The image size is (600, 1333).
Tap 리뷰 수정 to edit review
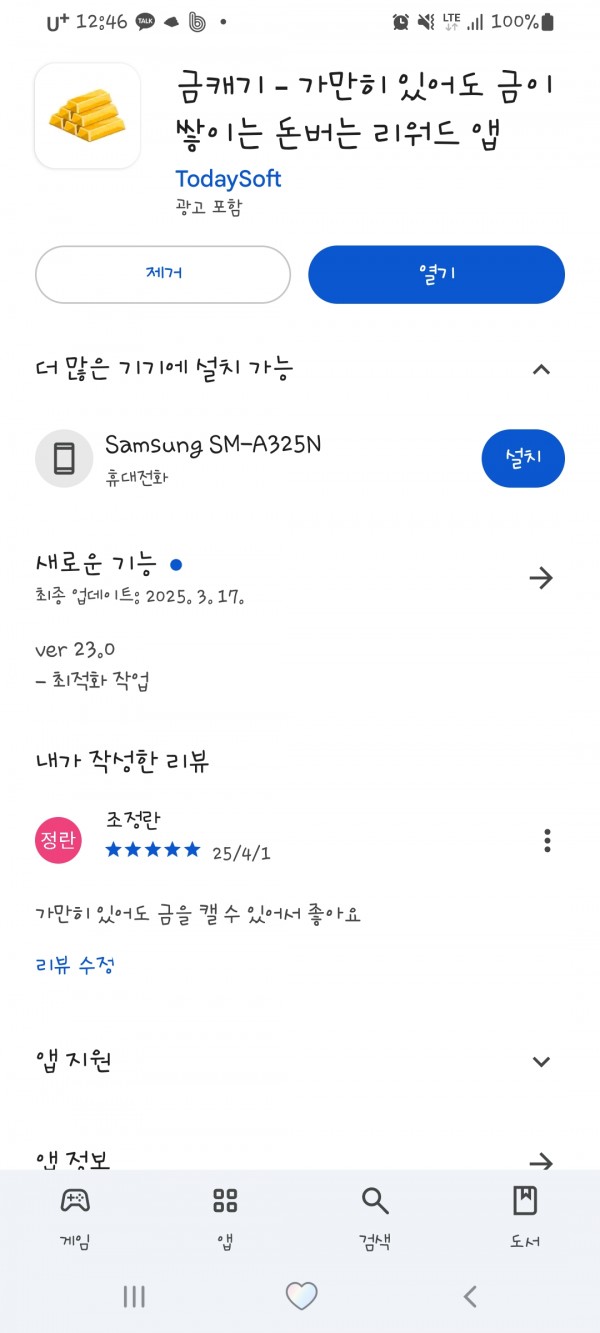tap(76, 966)
